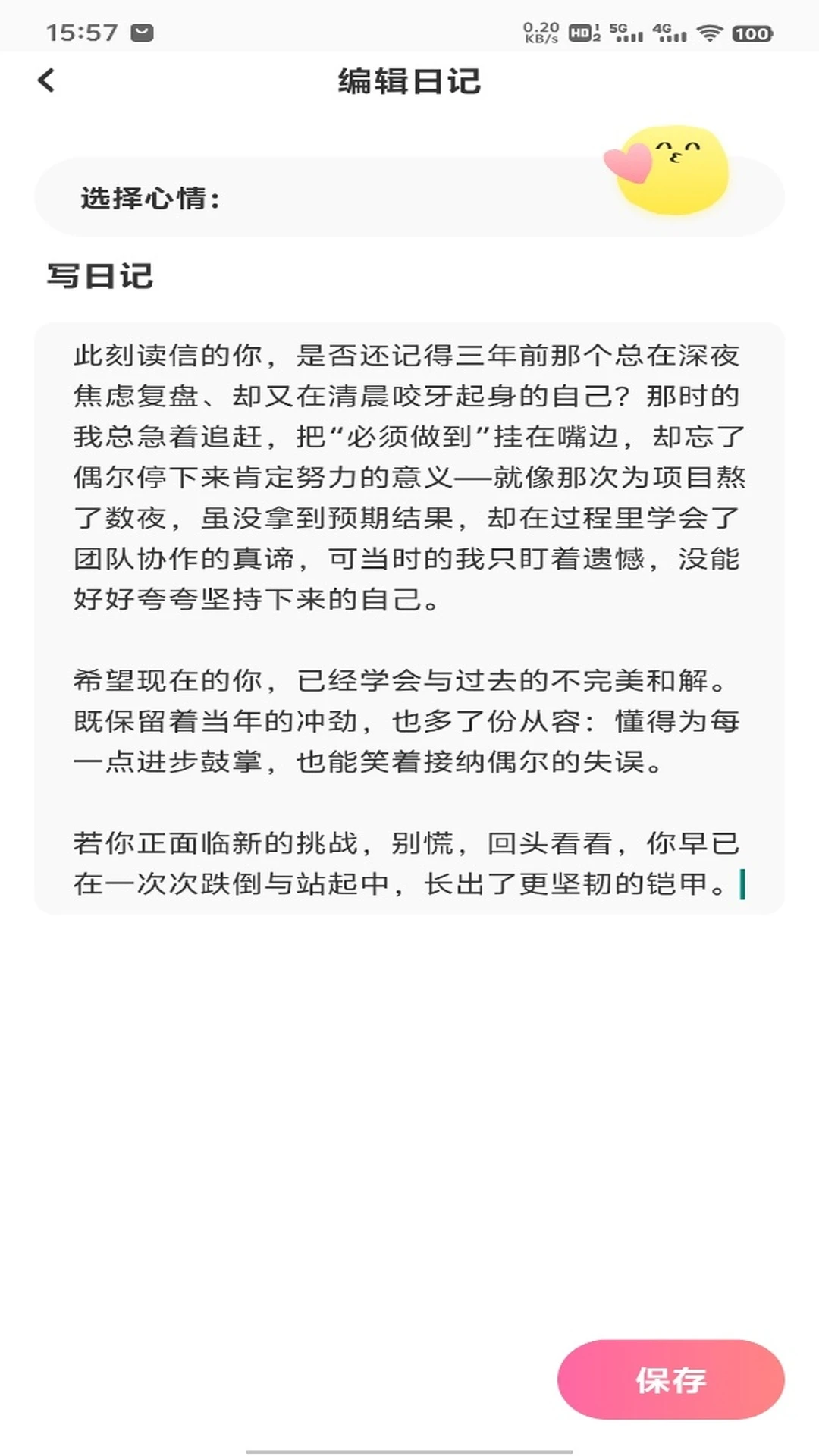819x1456 pixels.
Task: Go back from the edit diary page
Action: [x=47, y=80]
